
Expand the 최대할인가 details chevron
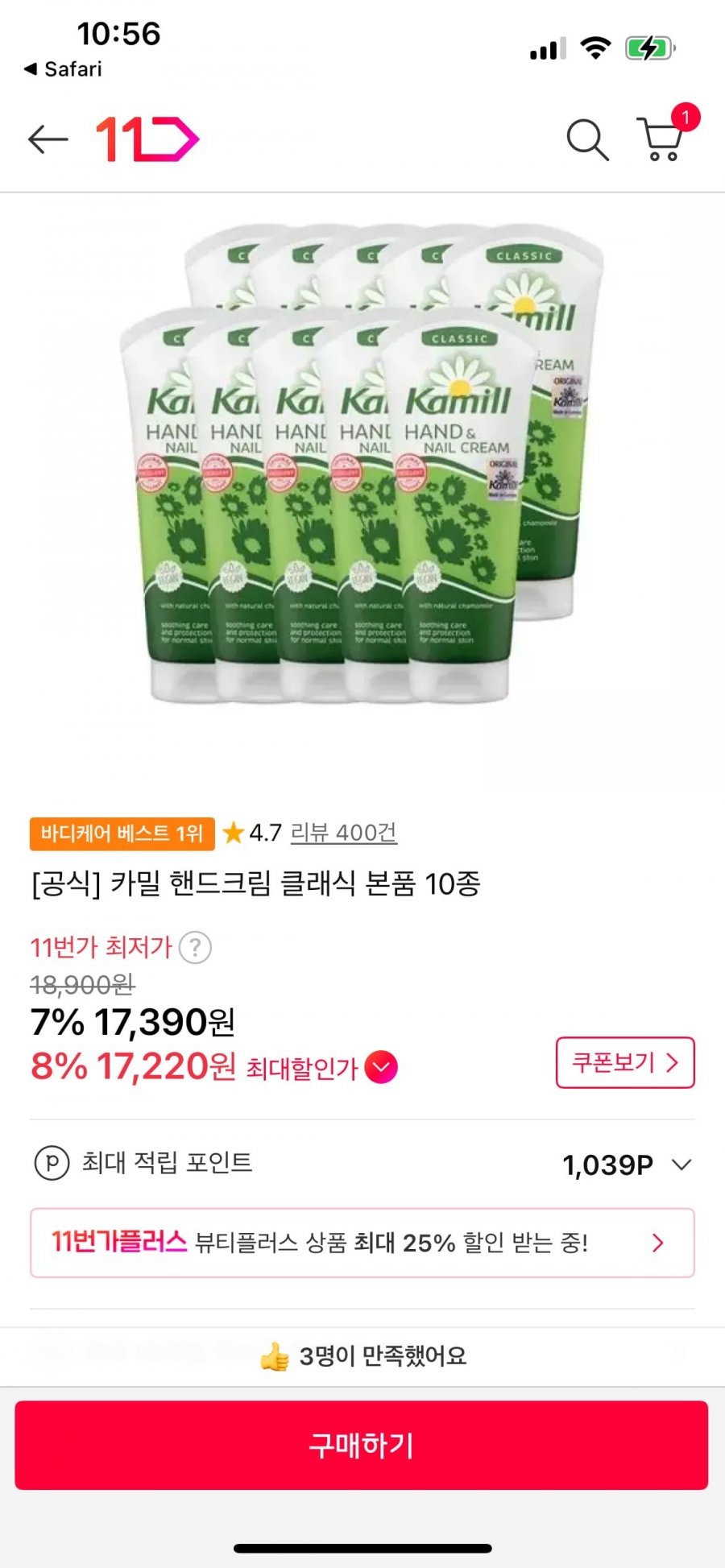[381, 1068]
